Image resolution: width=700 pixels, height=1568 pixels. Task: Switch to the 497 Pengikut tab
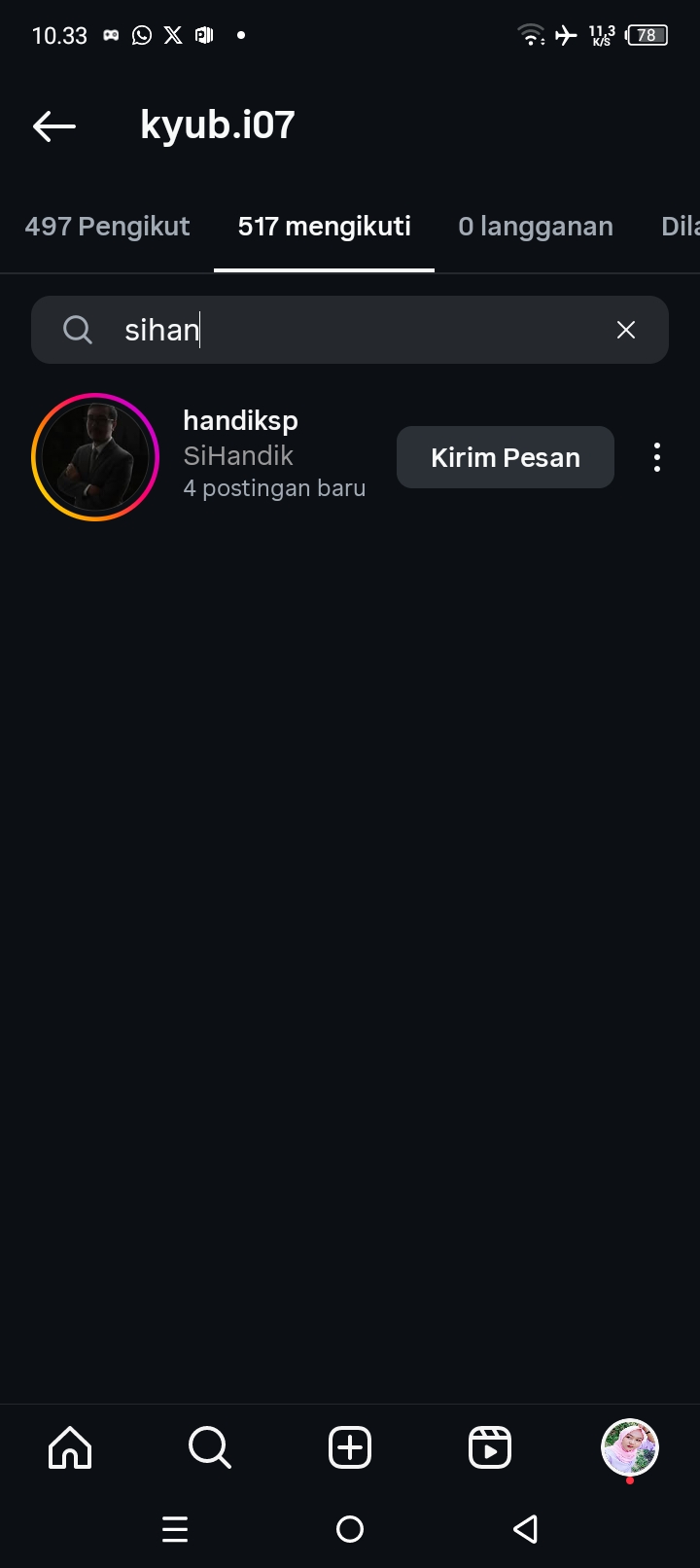coord(107,227)
